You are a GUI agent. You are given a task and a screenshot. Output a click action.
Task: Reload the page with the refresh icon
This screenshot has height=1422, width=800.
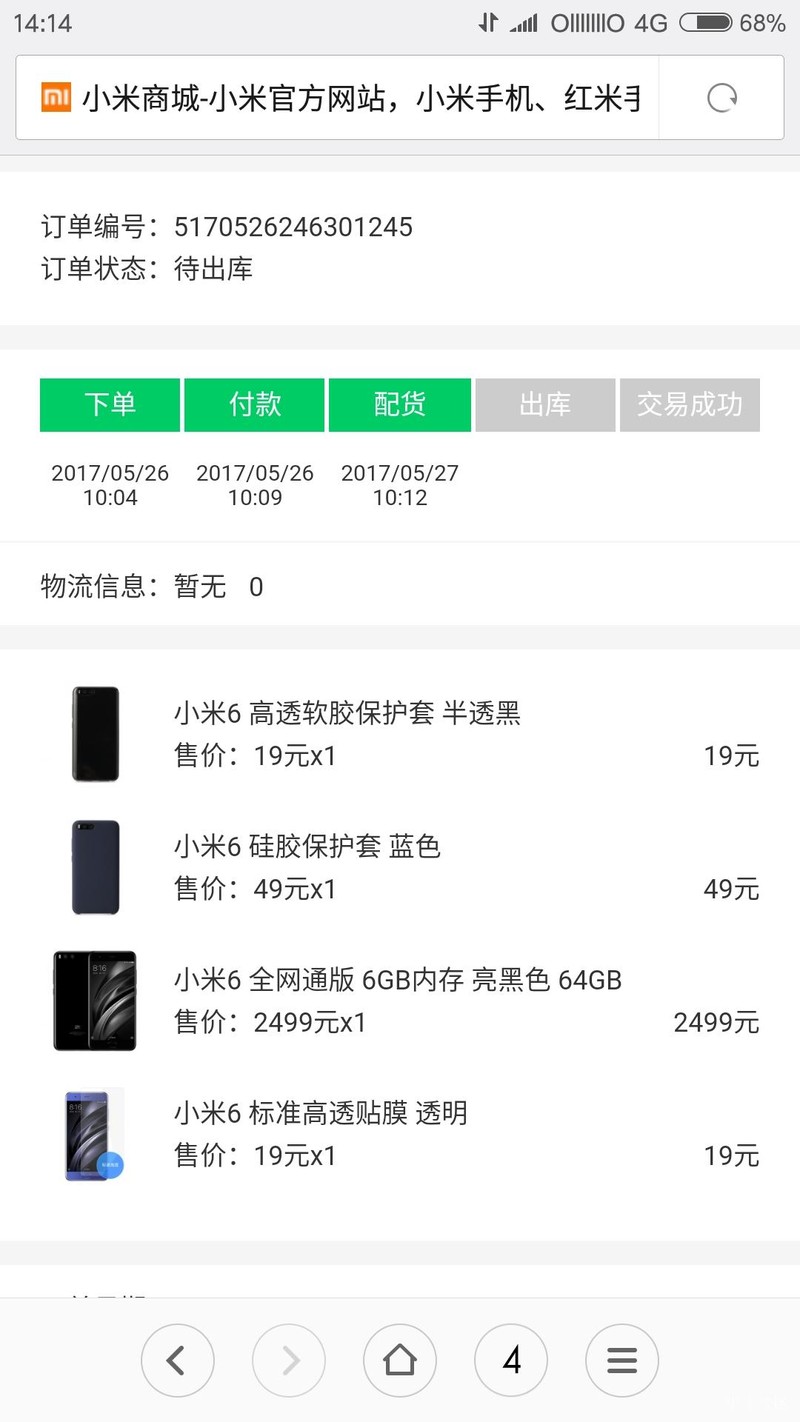[721, 98]
